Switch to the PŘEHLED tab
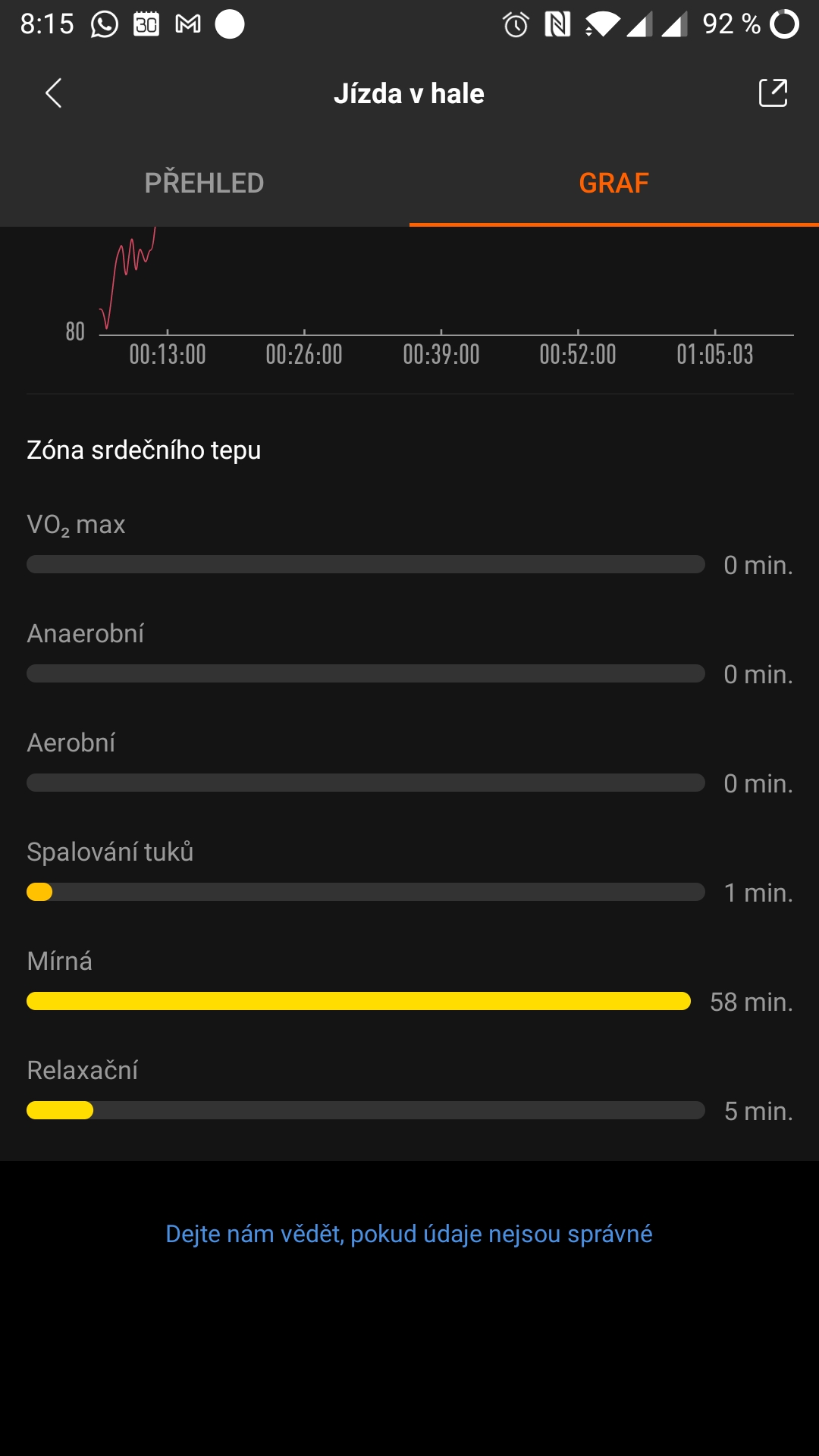819x1456 pixels. click(x=204, y=183)
